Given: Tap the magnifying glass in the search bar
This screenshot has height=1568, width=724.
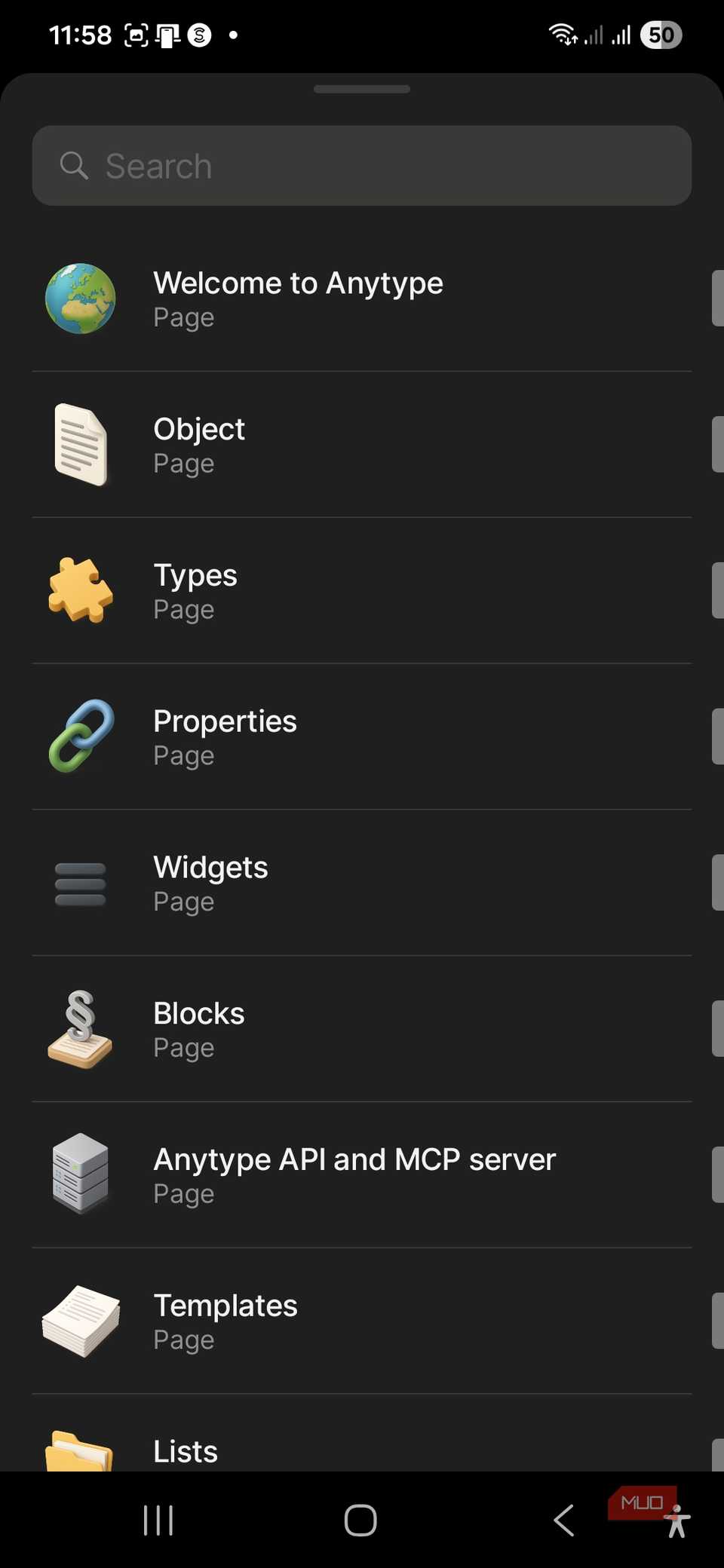Looking at the screenshot, I should 73,165.
